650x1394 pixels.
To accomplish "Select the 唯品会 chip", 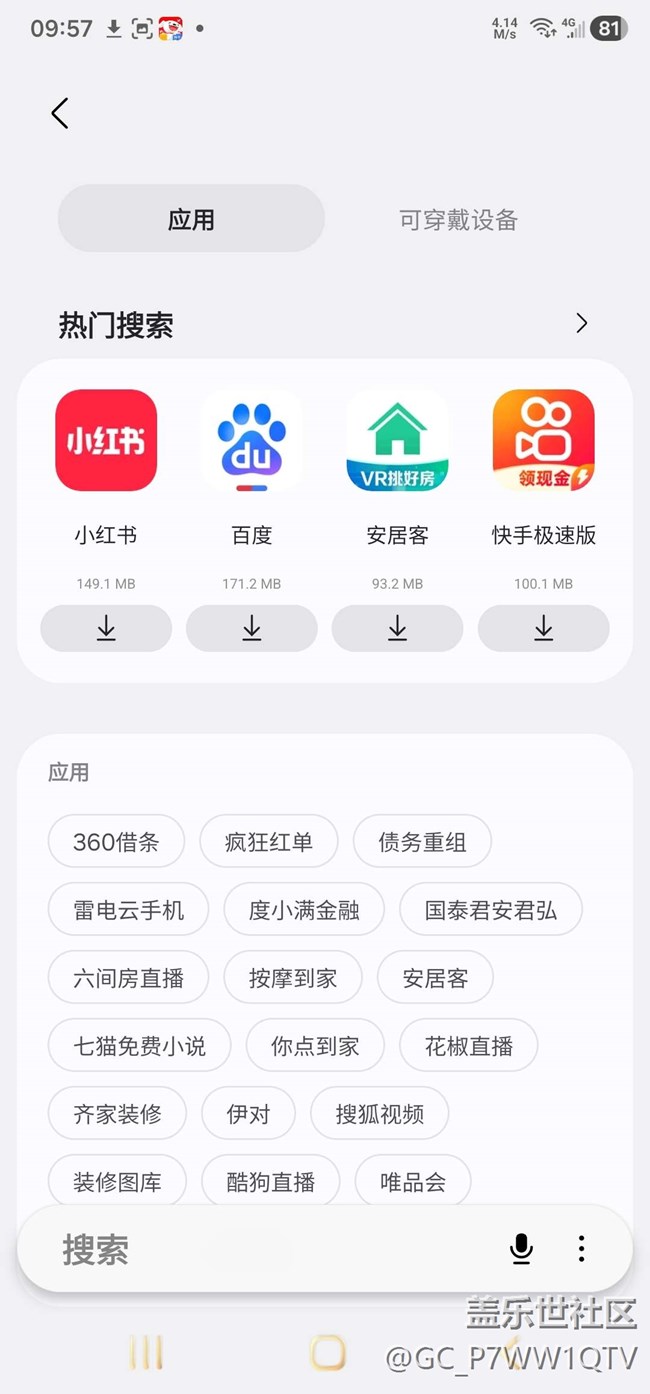I will click(x=412, y=1182).
